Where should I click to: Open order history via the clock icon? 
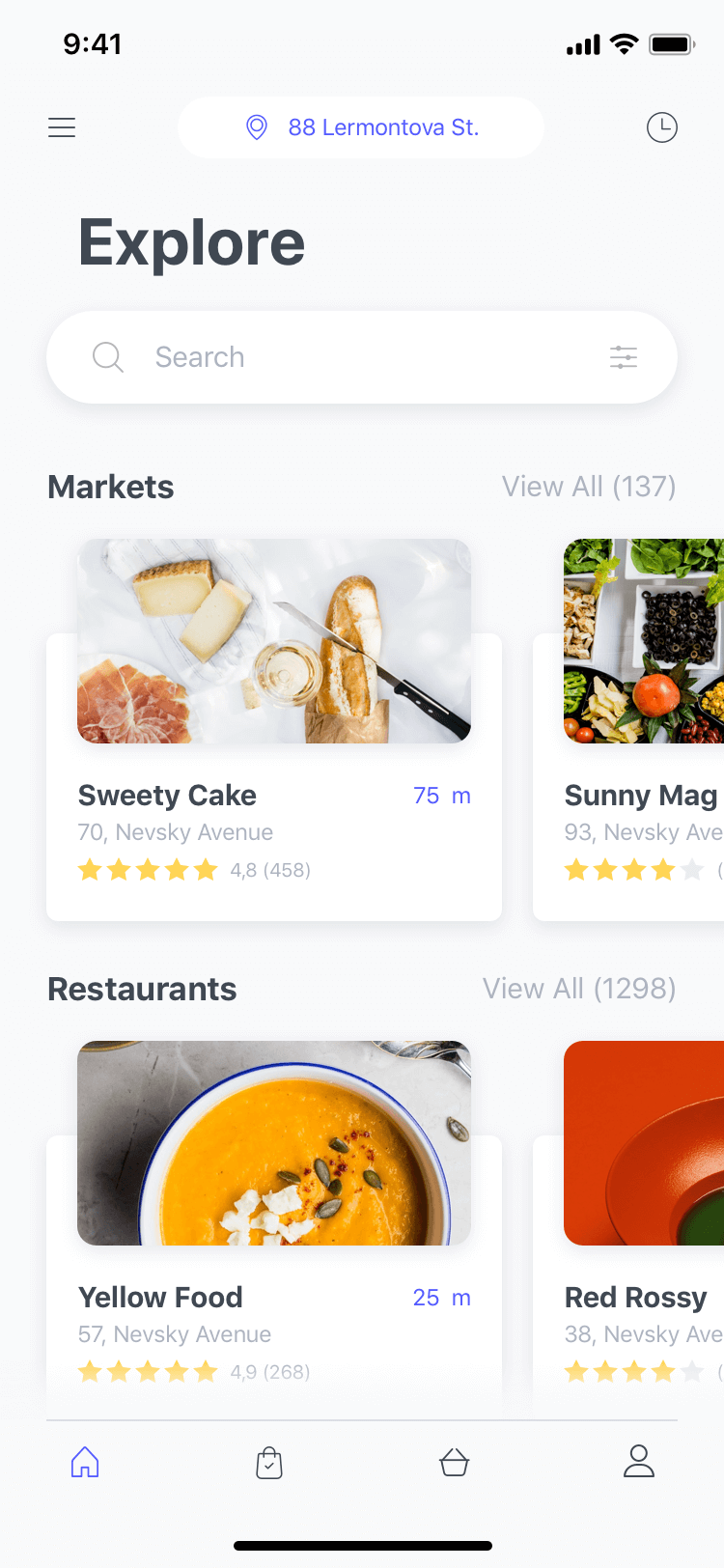coord(662,126)
